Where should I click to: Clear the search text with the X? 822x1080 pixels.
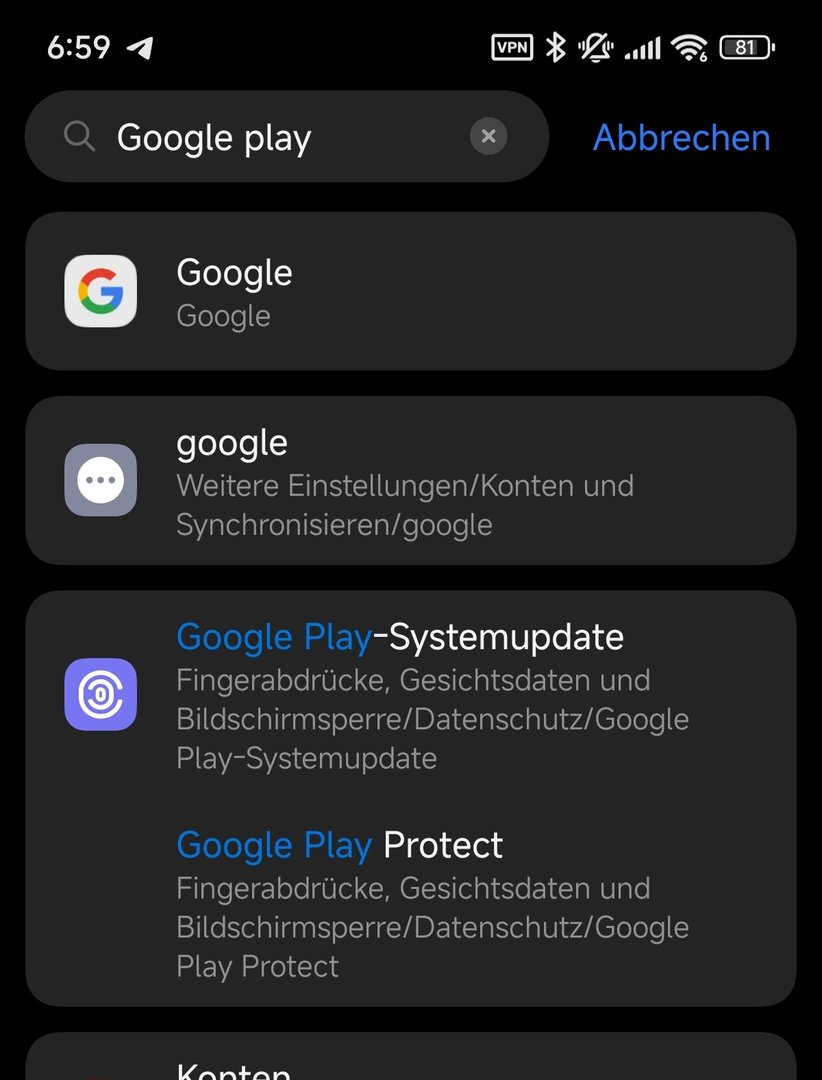[488, 137]
